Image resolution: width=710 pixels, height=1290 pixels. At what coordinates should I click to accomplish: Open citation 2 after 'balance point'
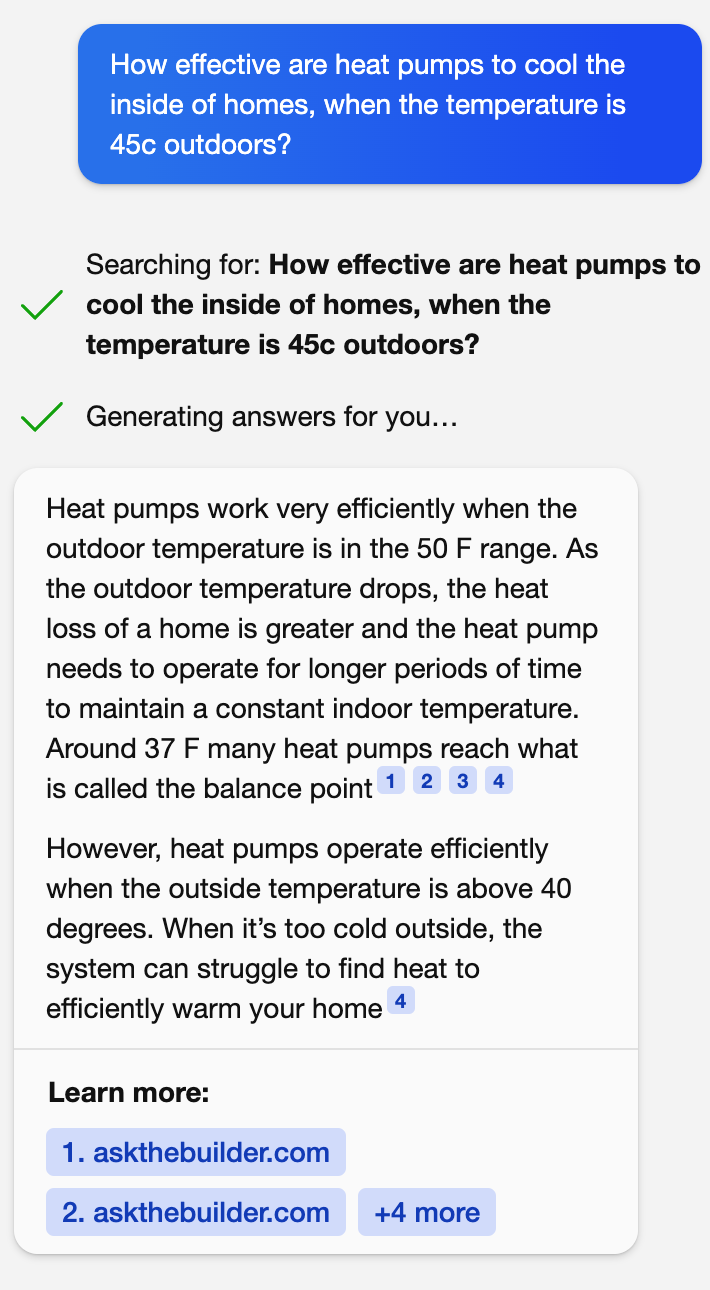coord(426,781)
